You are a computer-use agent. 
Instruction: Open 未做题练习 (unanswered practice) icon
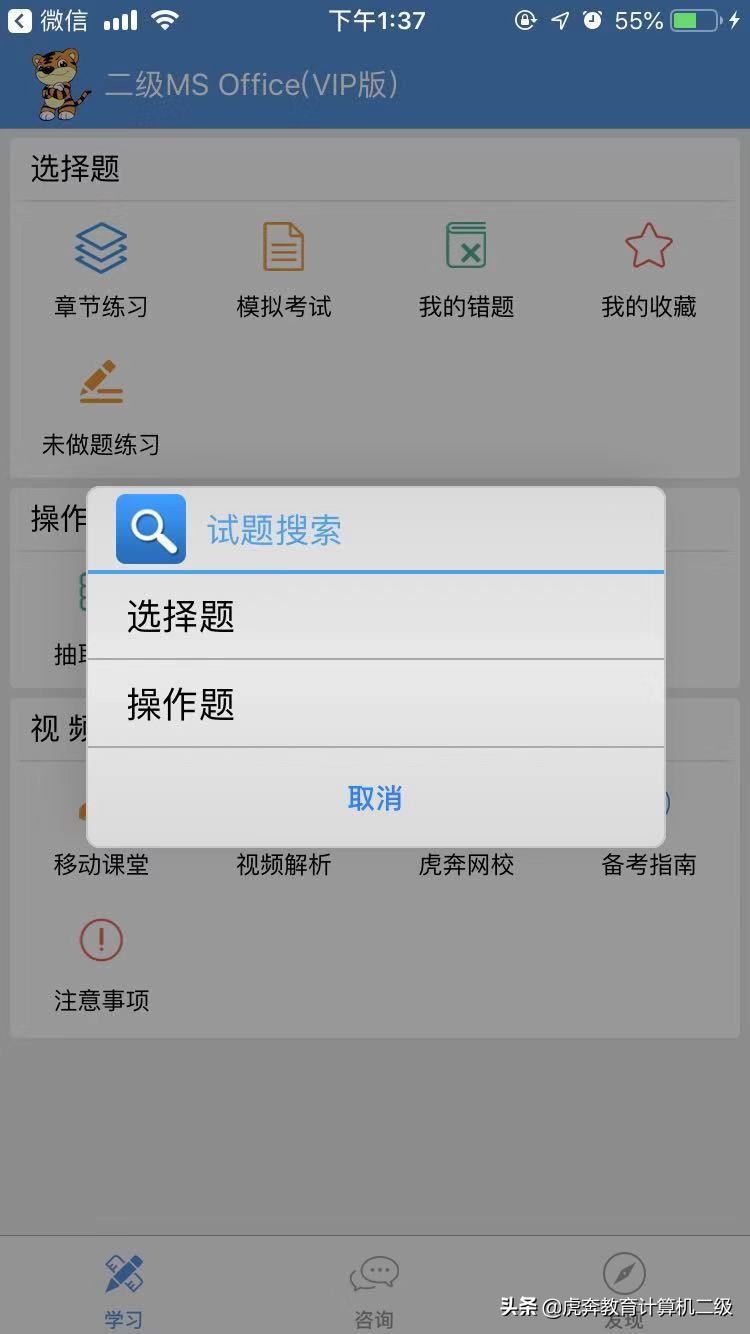(100, 402)
